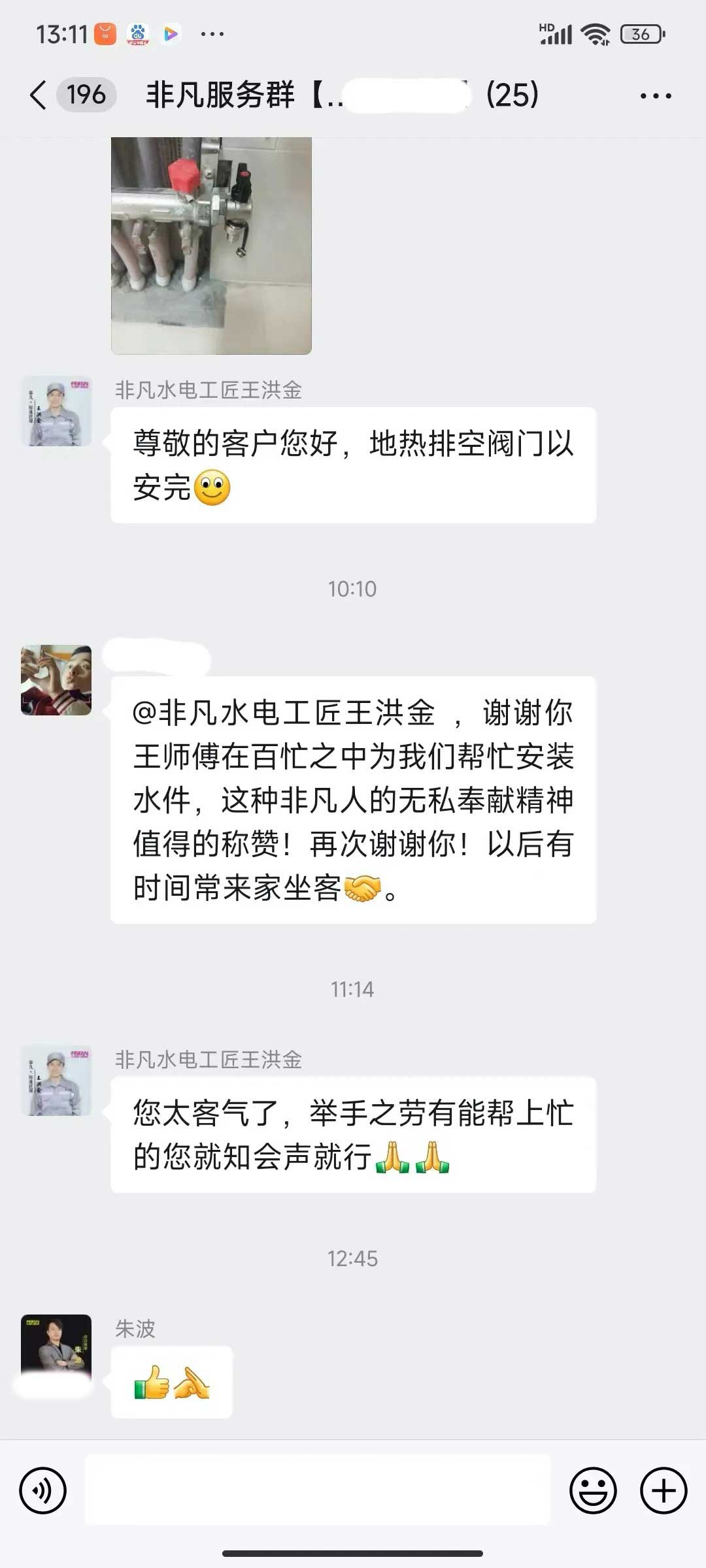
Task: Switch to voice message input
Action: point(43,1490)
